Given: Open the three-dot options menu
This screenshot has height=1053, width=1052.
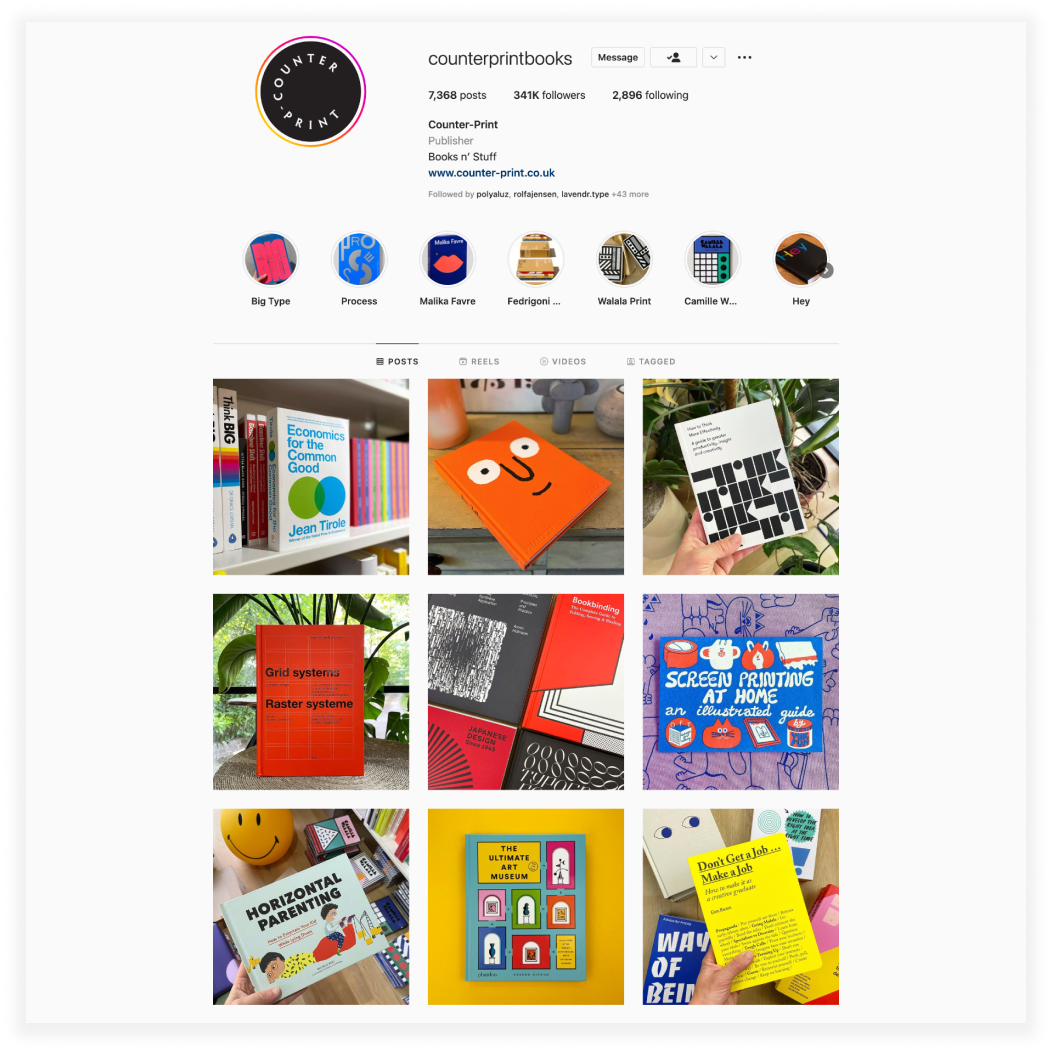Looking at the screenshot, I should coord(744,58).
